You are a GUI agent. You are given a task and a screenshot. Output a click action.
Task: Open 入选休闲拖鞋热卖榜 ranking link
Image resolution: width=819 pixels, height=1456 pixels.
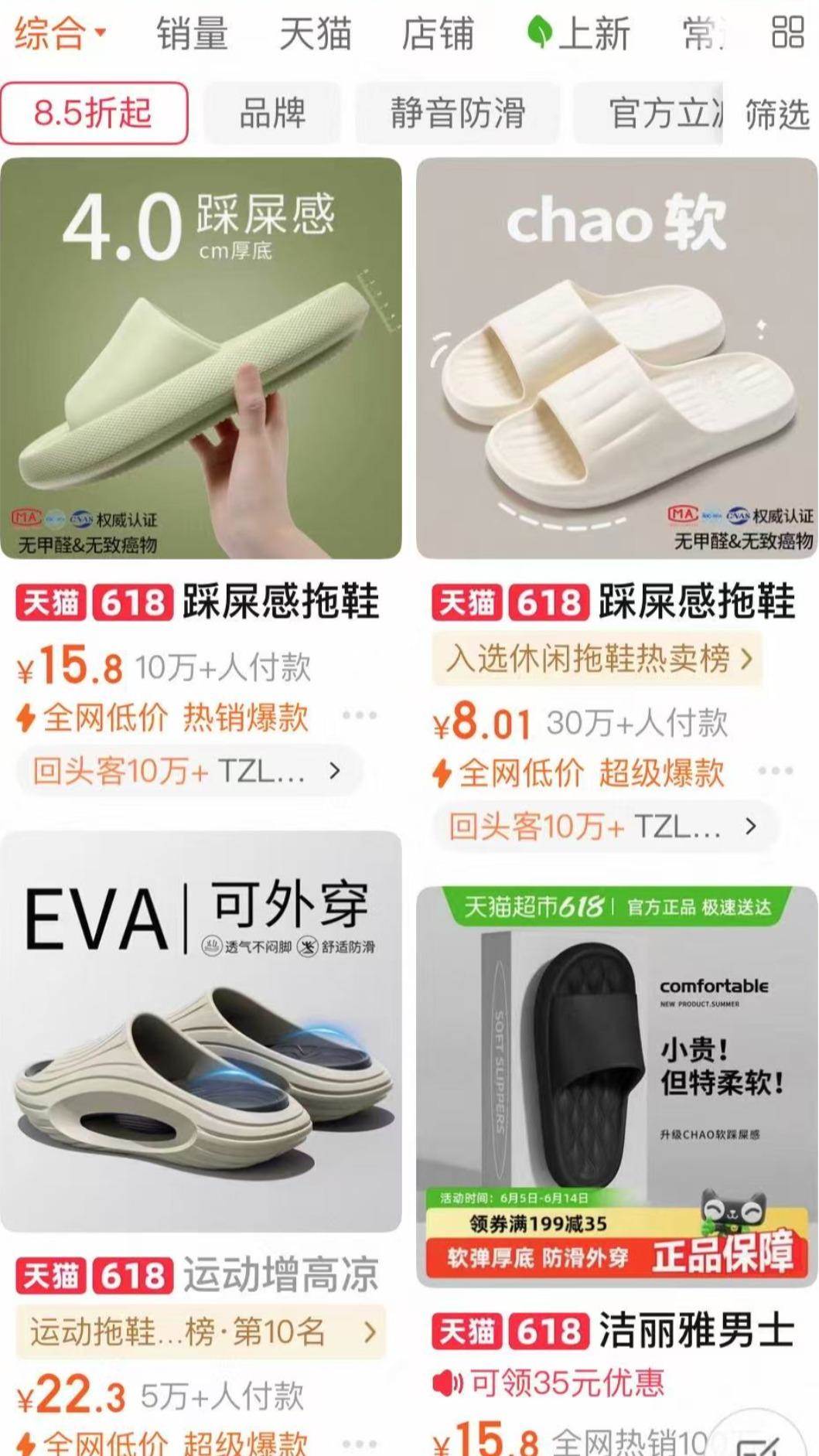[597, 659]
